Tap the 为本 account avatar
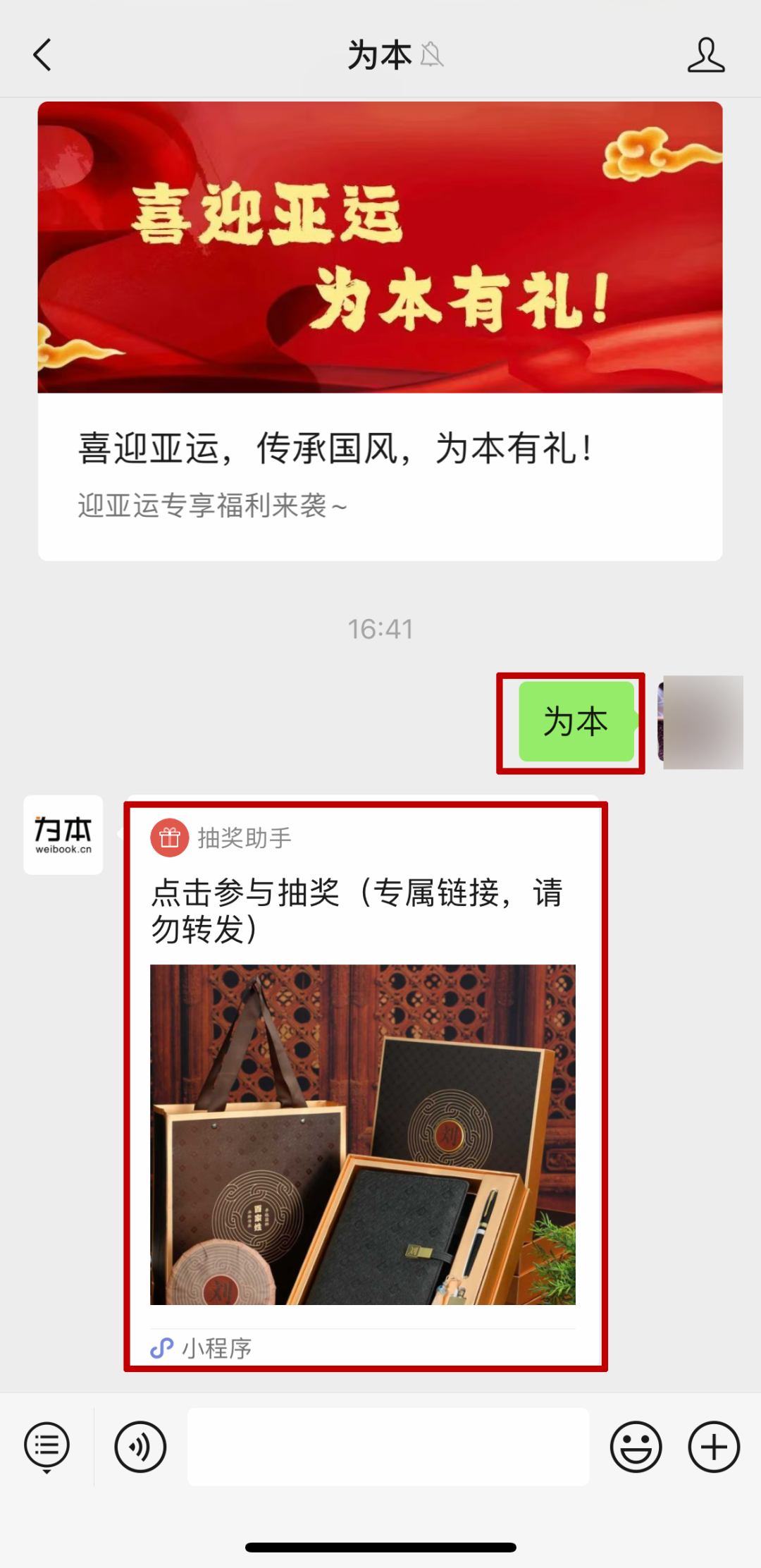The image size is (761, 1568). 63,835
